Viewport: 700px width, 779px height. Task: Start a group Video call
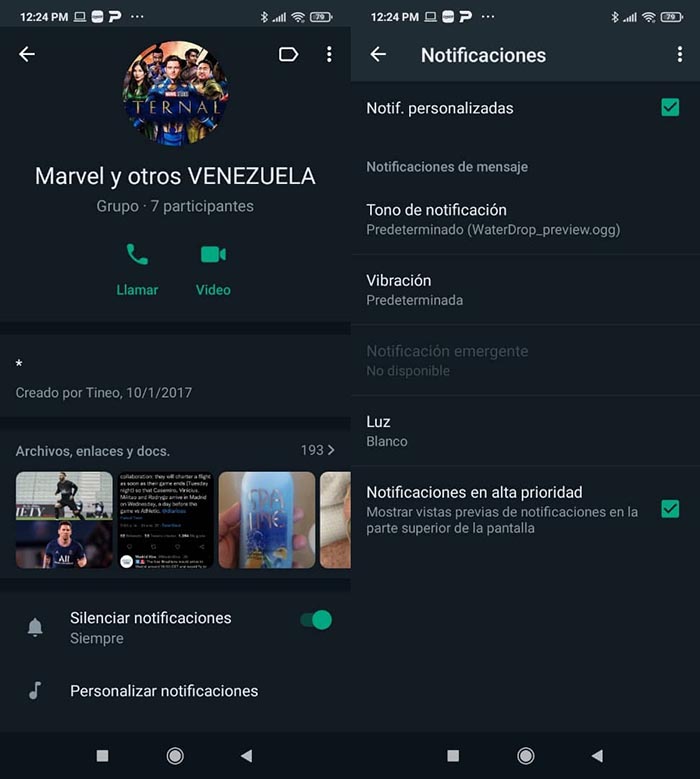click(213, 270)
